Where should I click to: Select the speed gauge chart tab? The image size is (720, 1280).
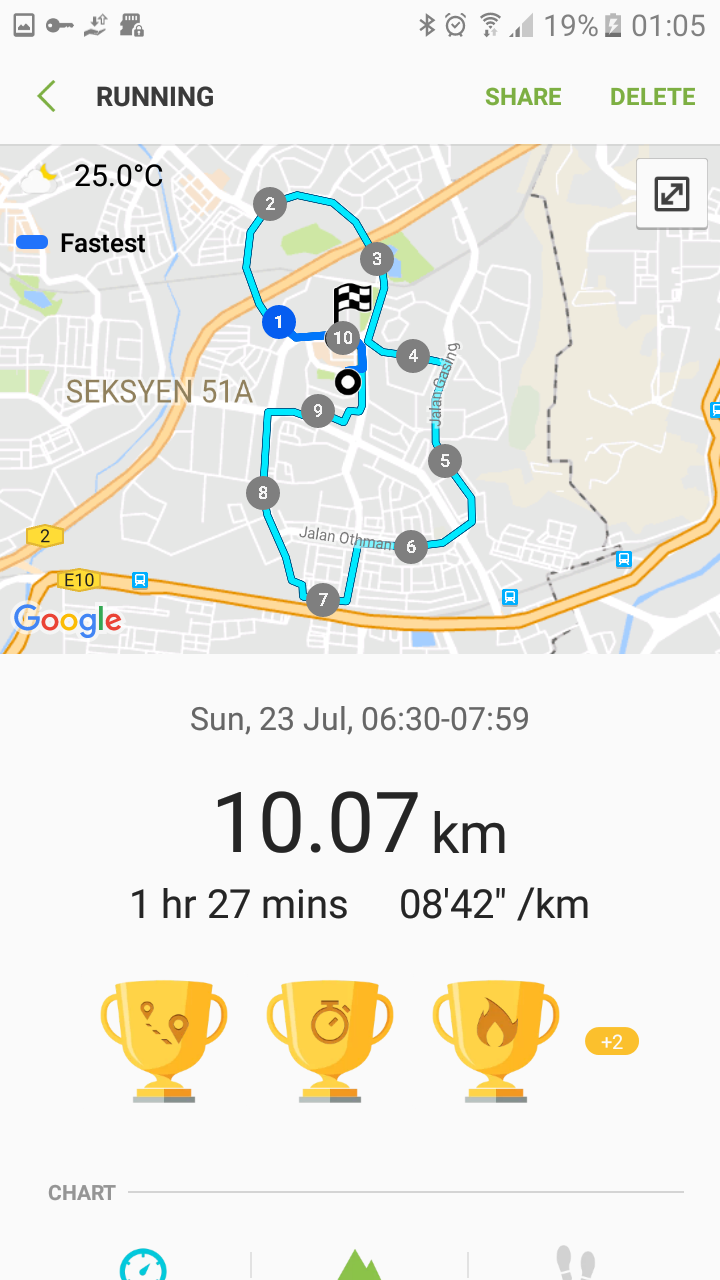(x=143, y=1264)
